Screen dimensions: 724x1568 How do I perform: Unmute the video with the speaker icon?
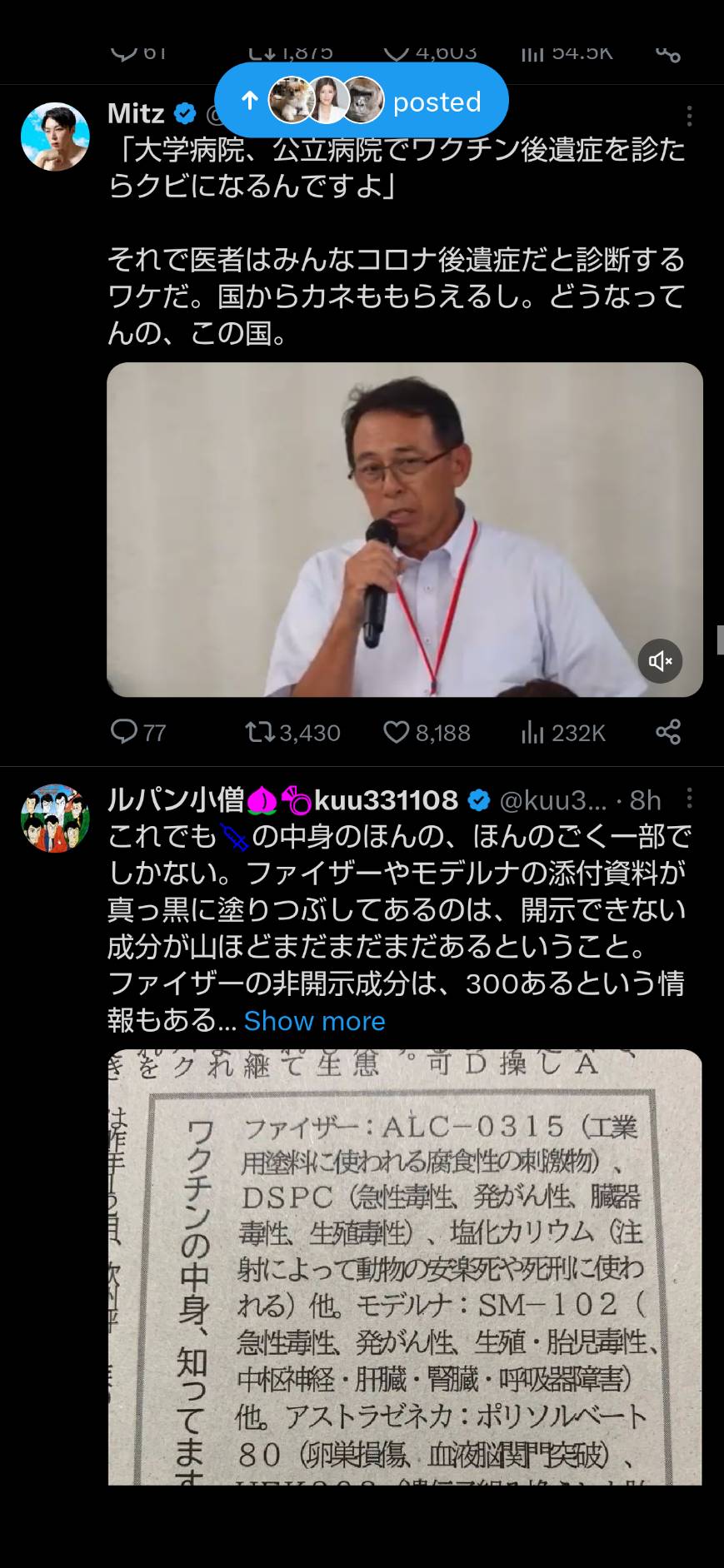(660, 661)
